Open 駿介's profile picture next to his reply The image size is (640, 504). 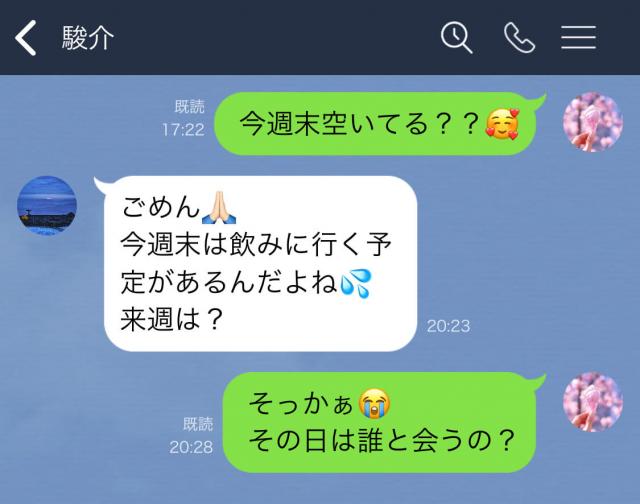47,205
